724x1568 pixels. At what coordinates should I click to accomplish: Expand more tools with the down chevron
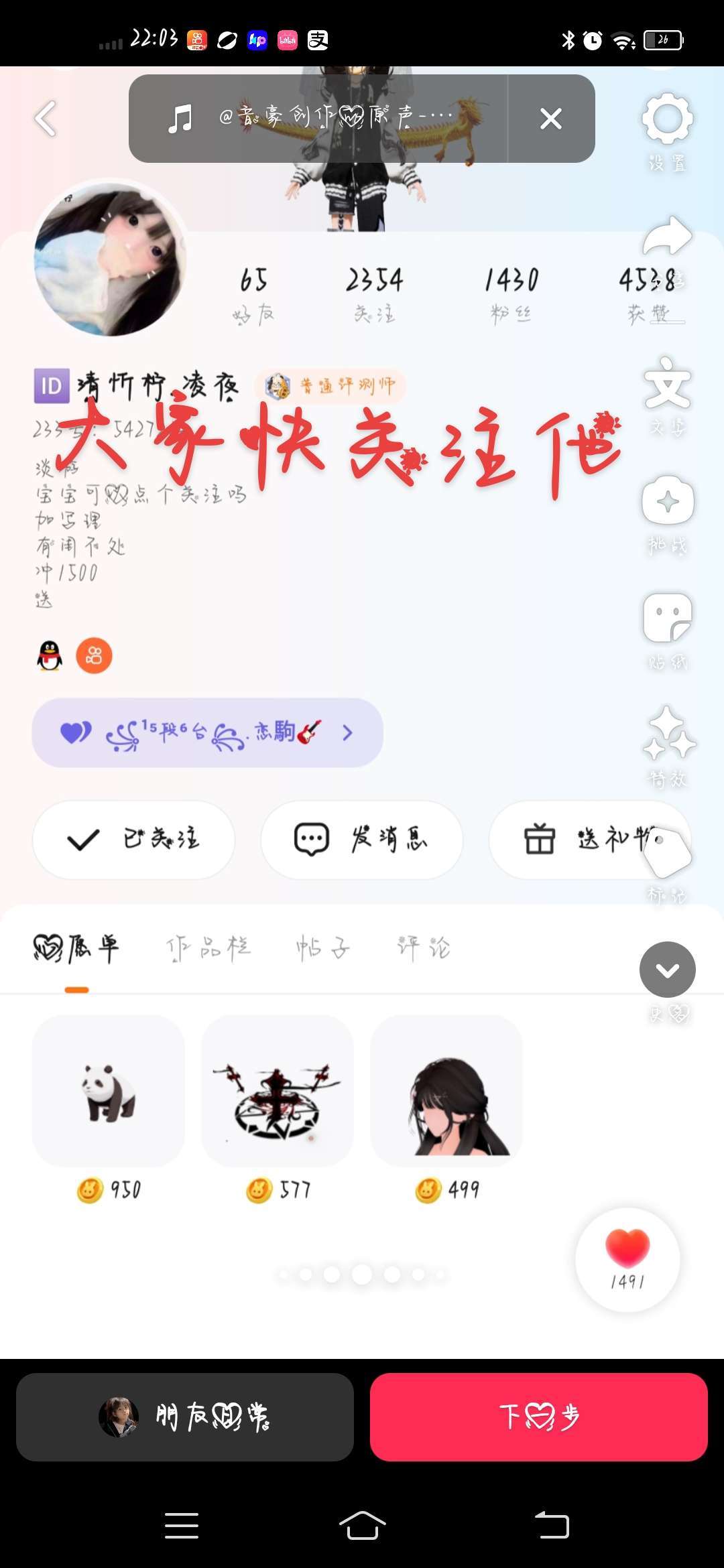[667, 970]
